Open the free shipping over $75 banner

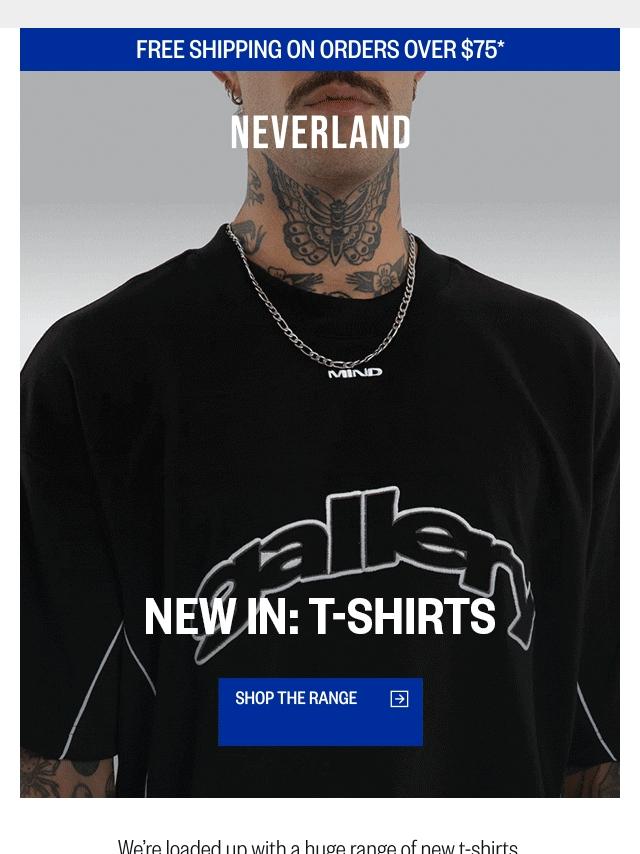(x=320, y=49)
